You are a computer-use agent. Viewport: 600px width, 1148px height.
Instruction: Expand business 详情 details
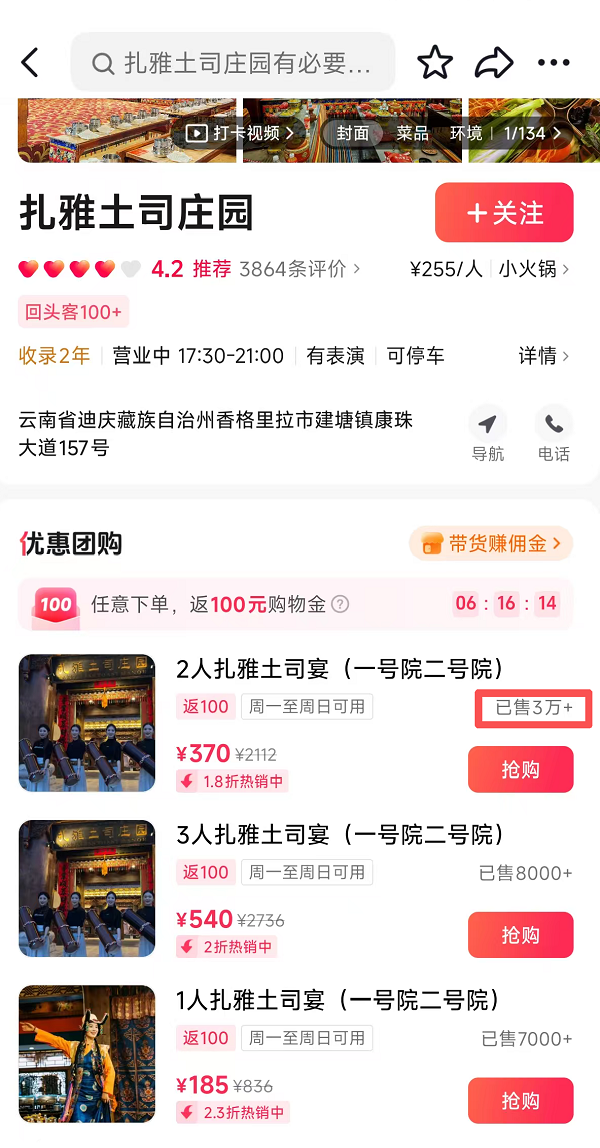(x=543, y=356)
